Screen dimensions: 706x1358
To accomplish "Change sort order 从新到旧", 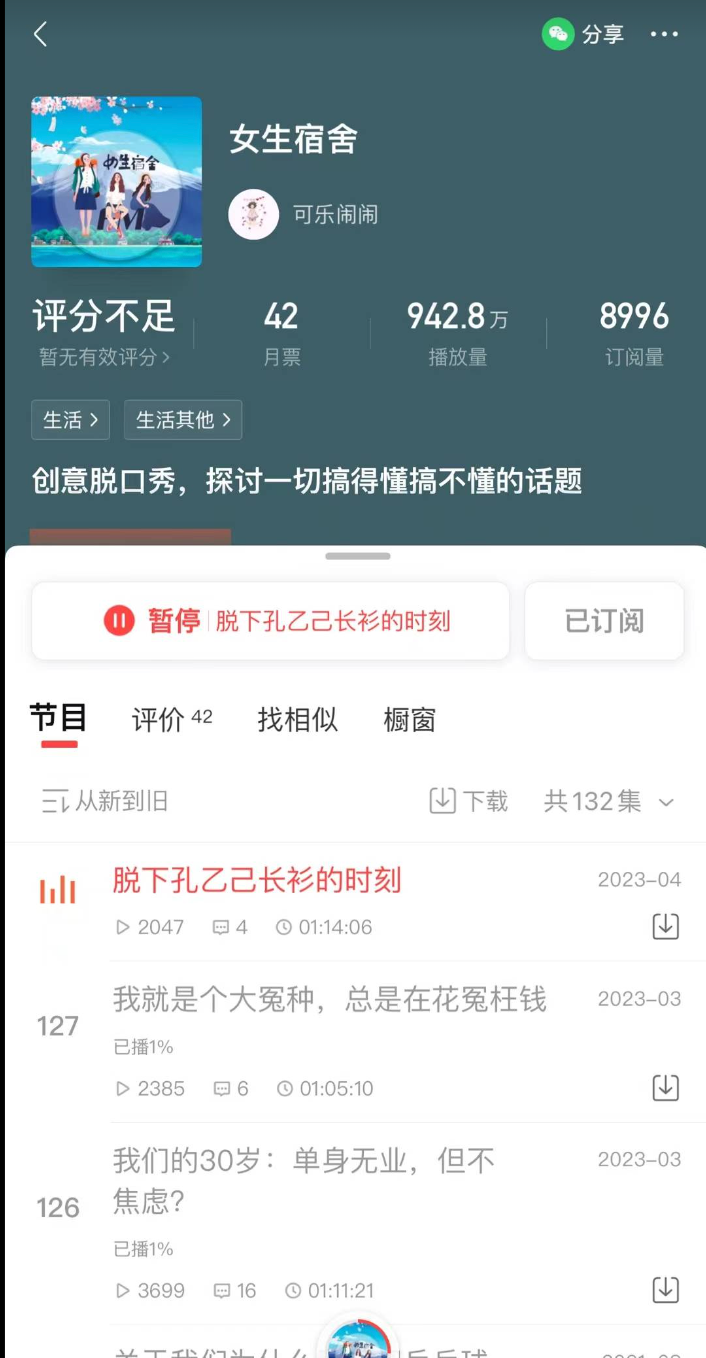I will 105,801.
